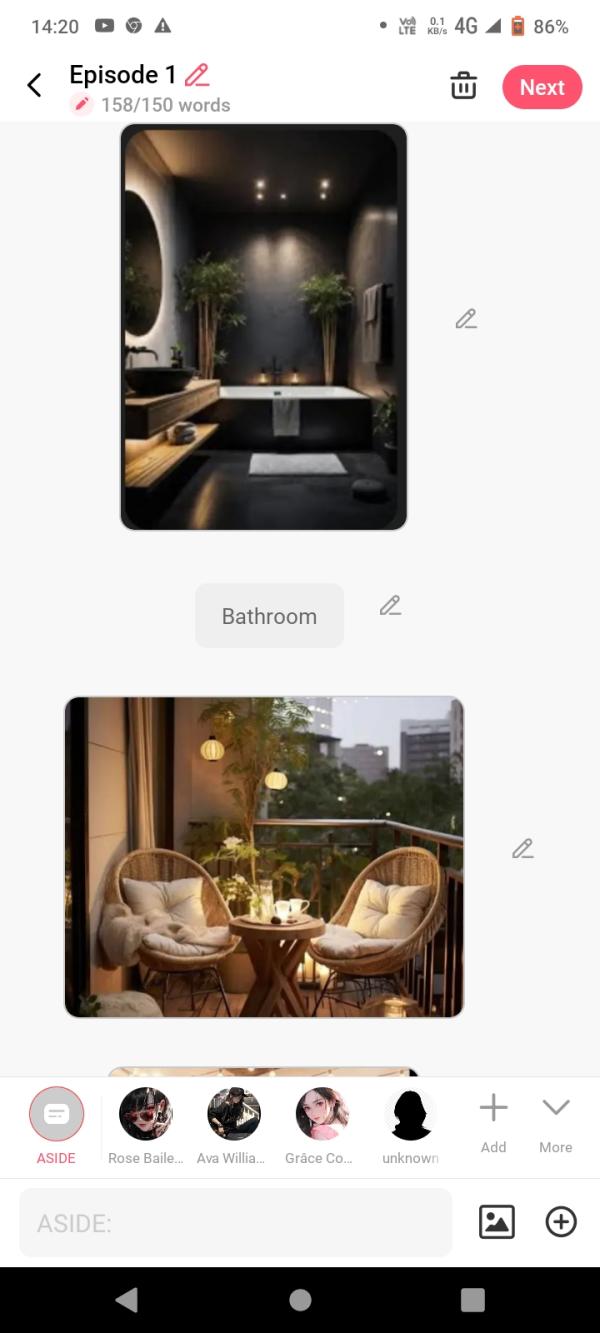Choose Grâce Co... character
600x1333 pixels.
(322, 1114)
